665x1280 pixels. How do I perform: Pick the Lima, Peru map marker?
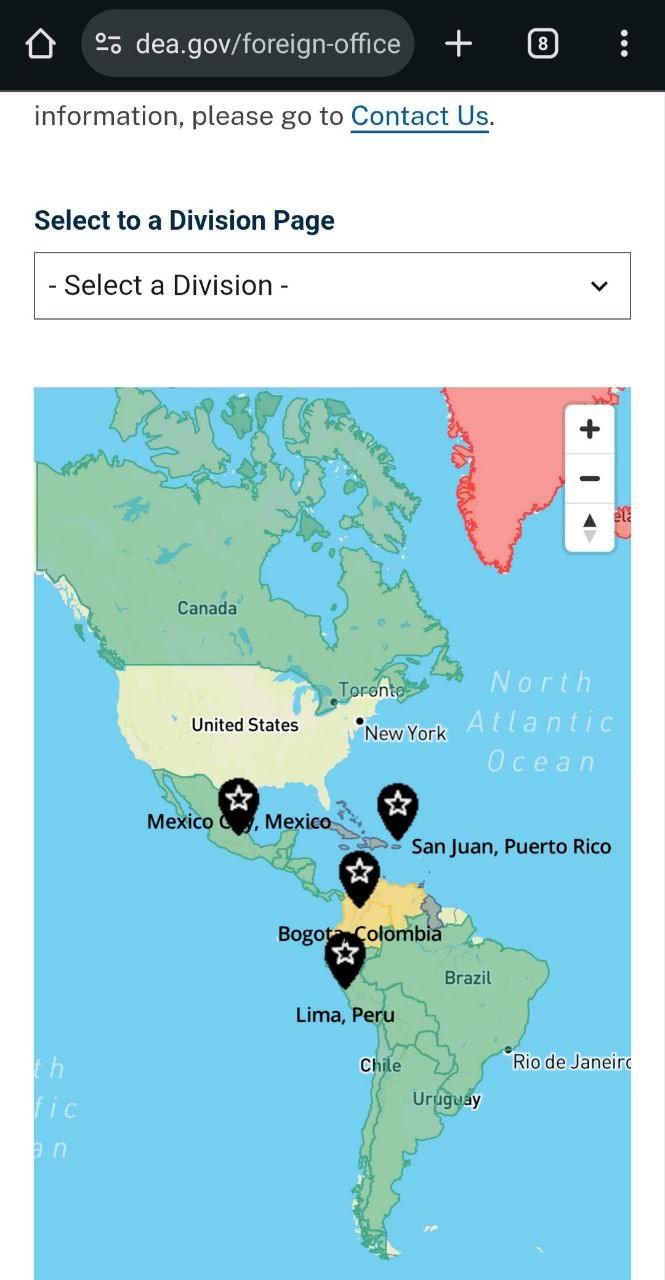pyautogui.click(x=345, y=957)
